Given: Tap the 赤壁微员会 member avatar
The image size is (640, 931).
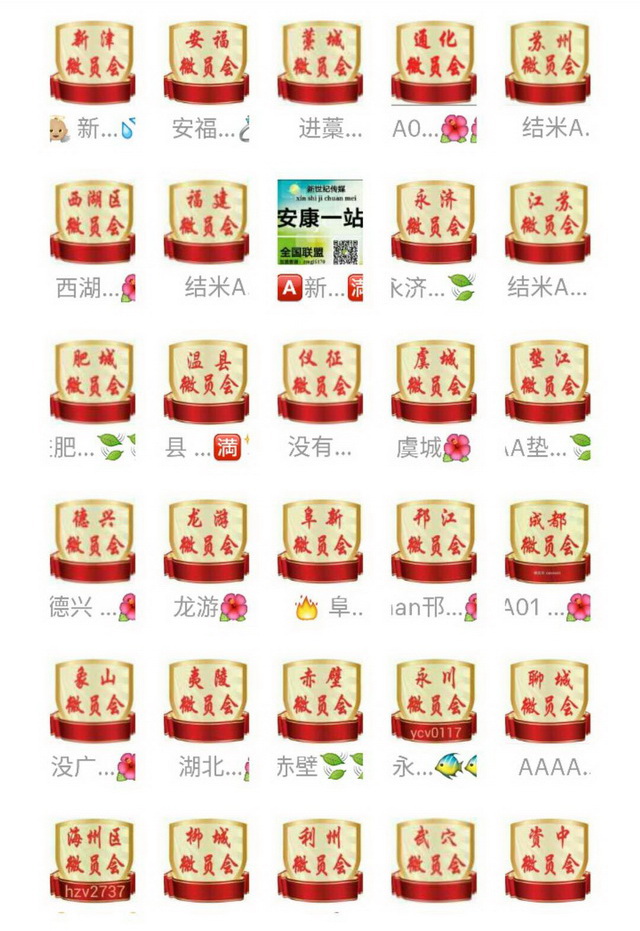Looking at the screenshot, I should click(320, 702).
